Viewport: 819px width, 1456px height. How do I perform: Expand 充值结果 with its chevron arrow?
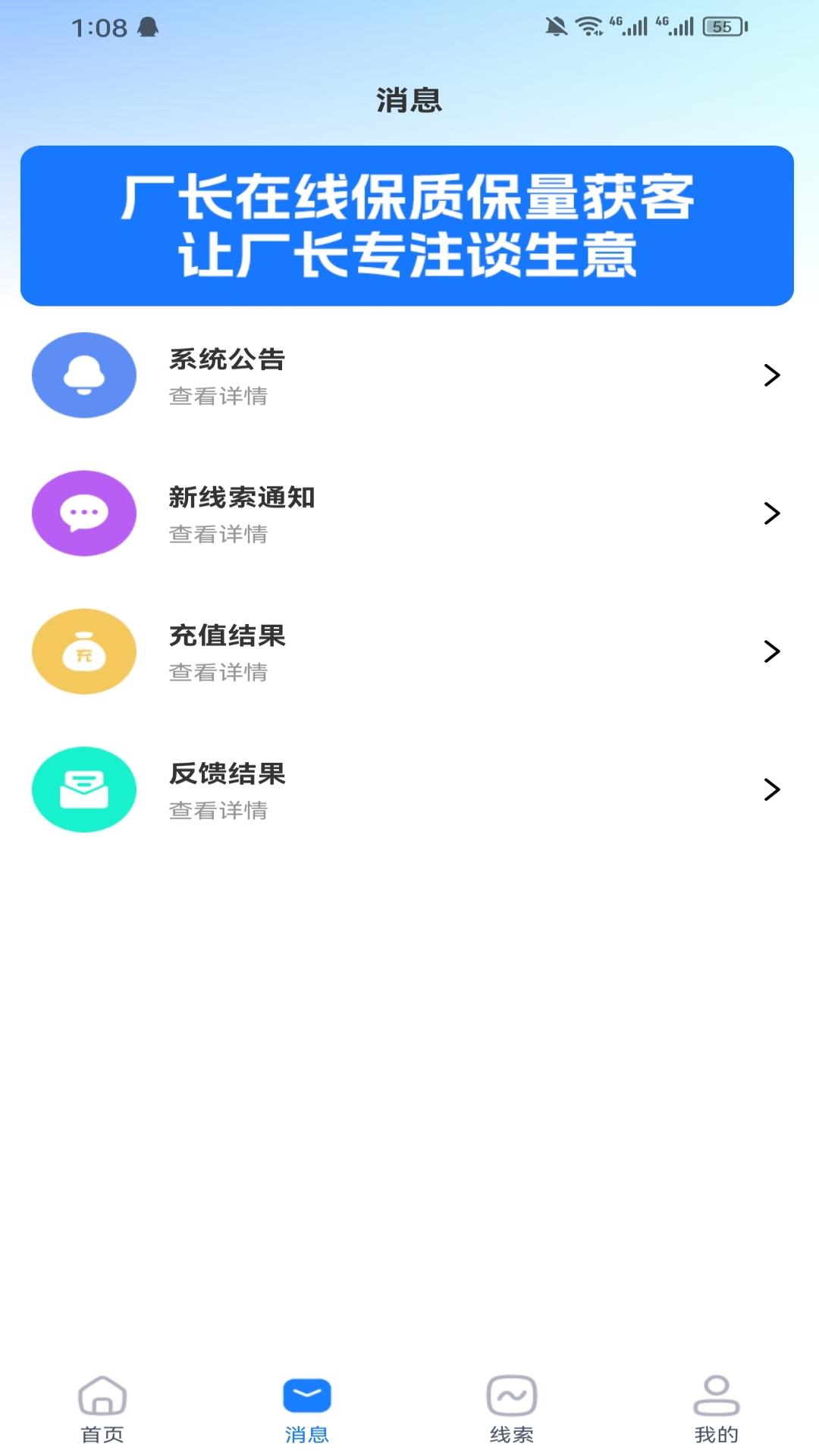773,651
